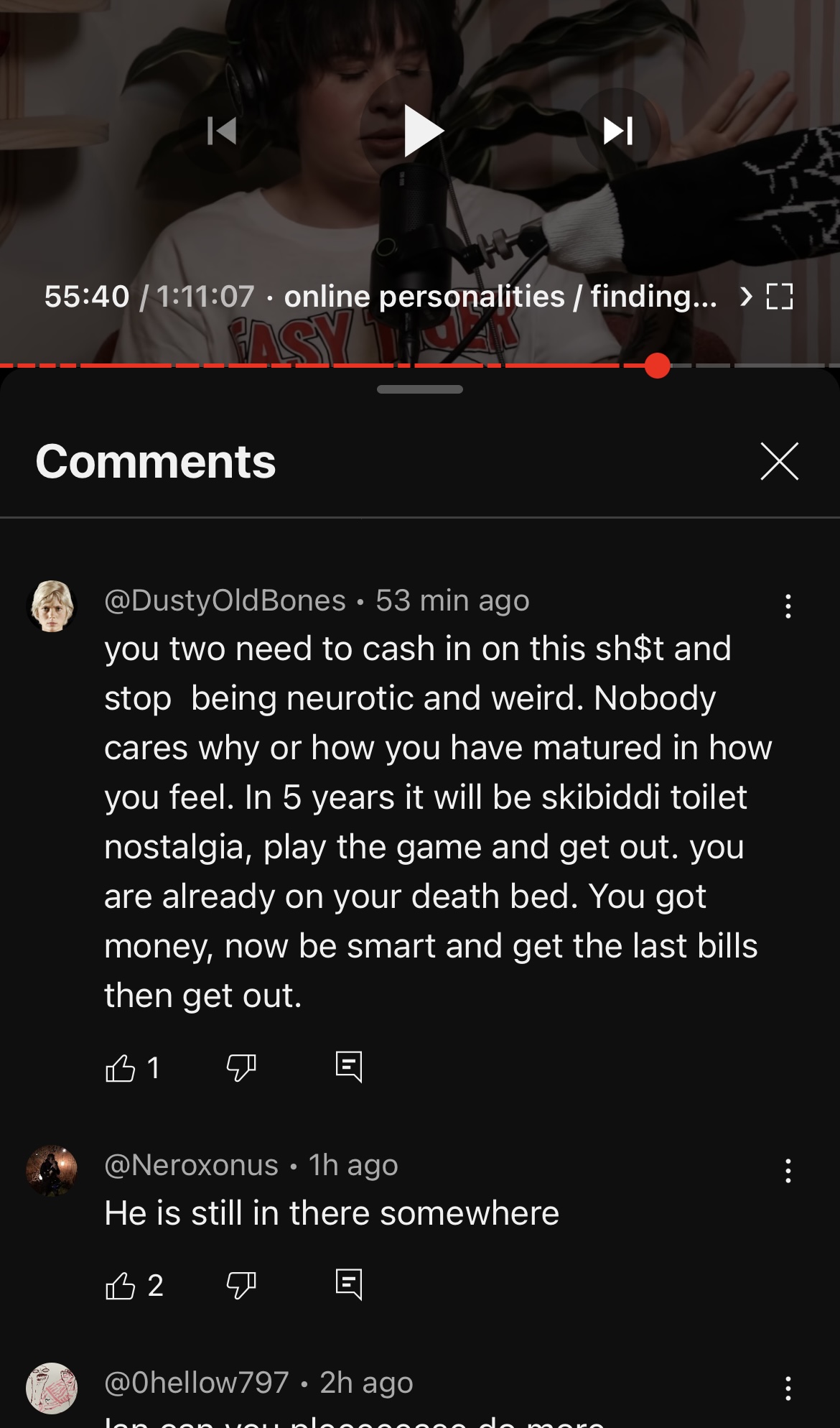Viewport: 840px width, 1428px height.
Task: Dislike the comment by @DustyOldBones
Action: pyautogui.click(x=241, y=1067)
